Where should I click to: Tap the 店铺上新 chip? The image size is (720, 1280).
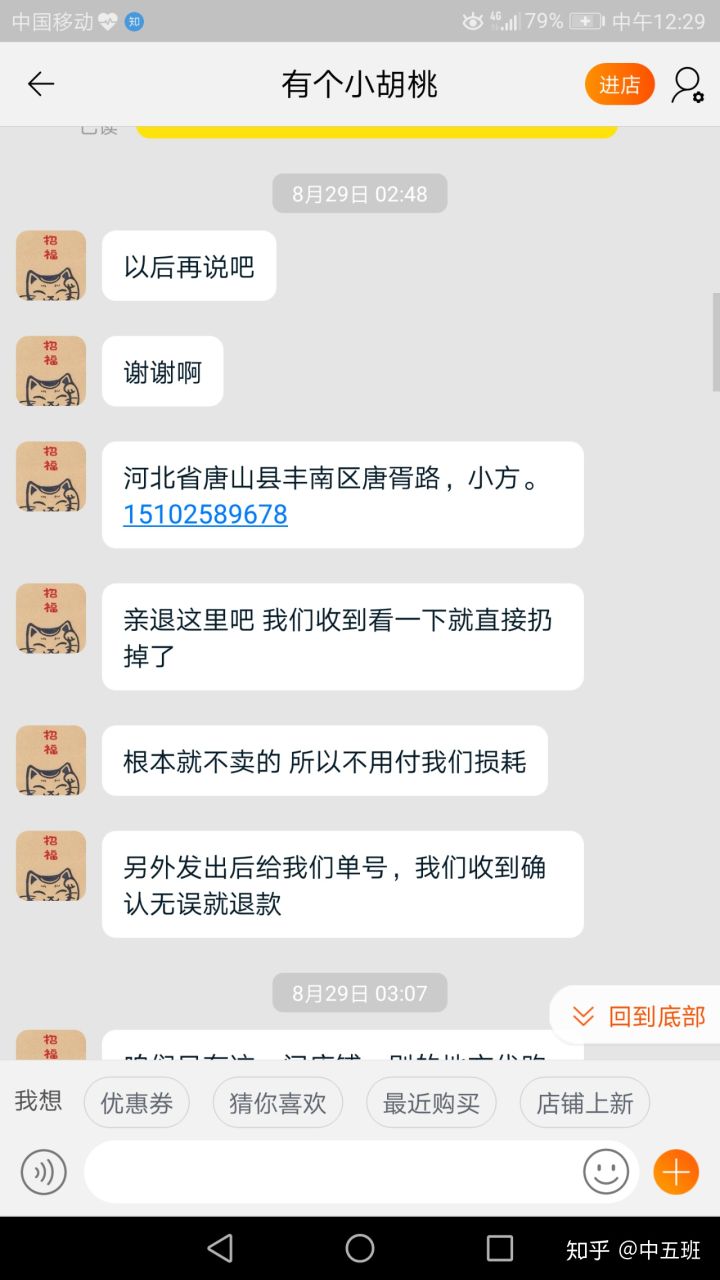tap(585, 1103)
